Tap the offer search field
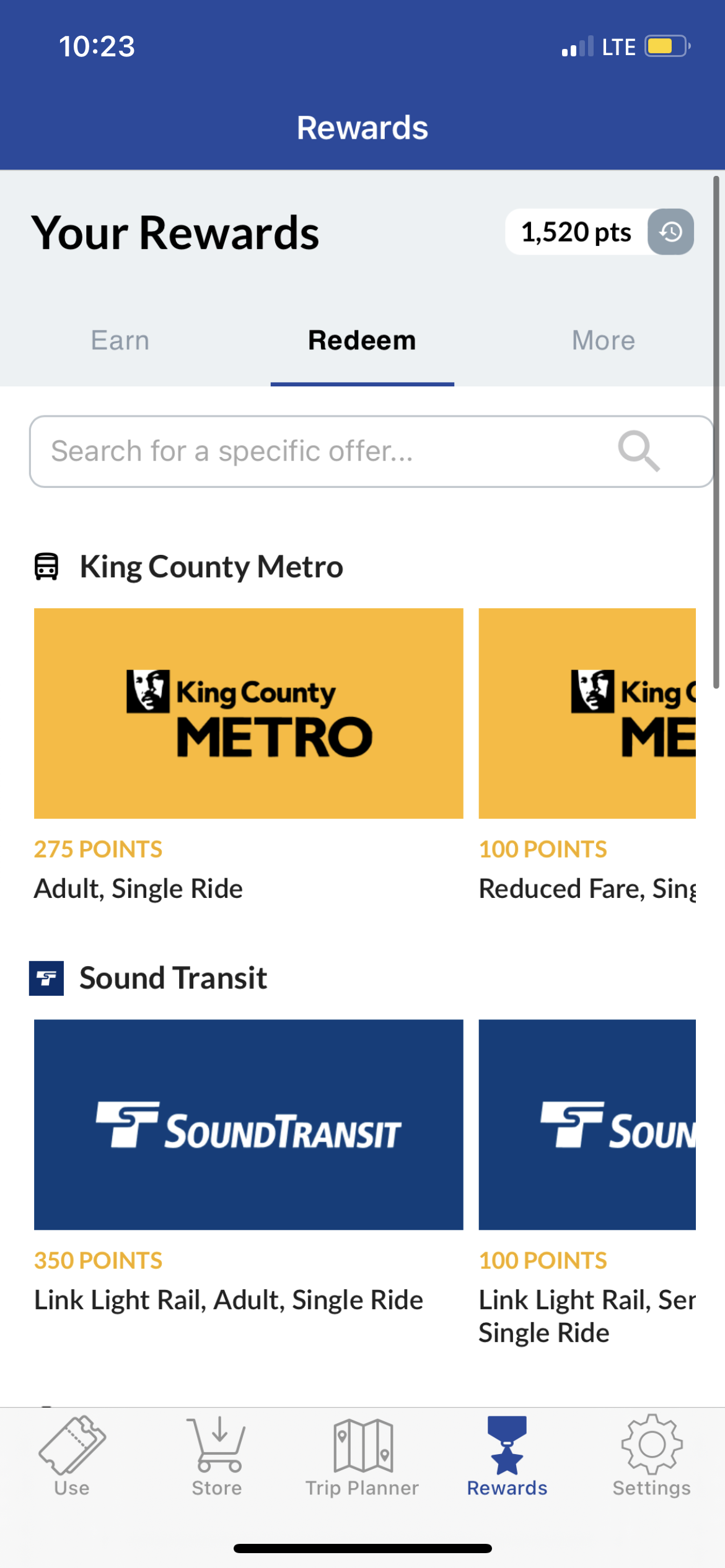Image resolution: width=725 pixels, height=1568 pixels. click(322, 451)
